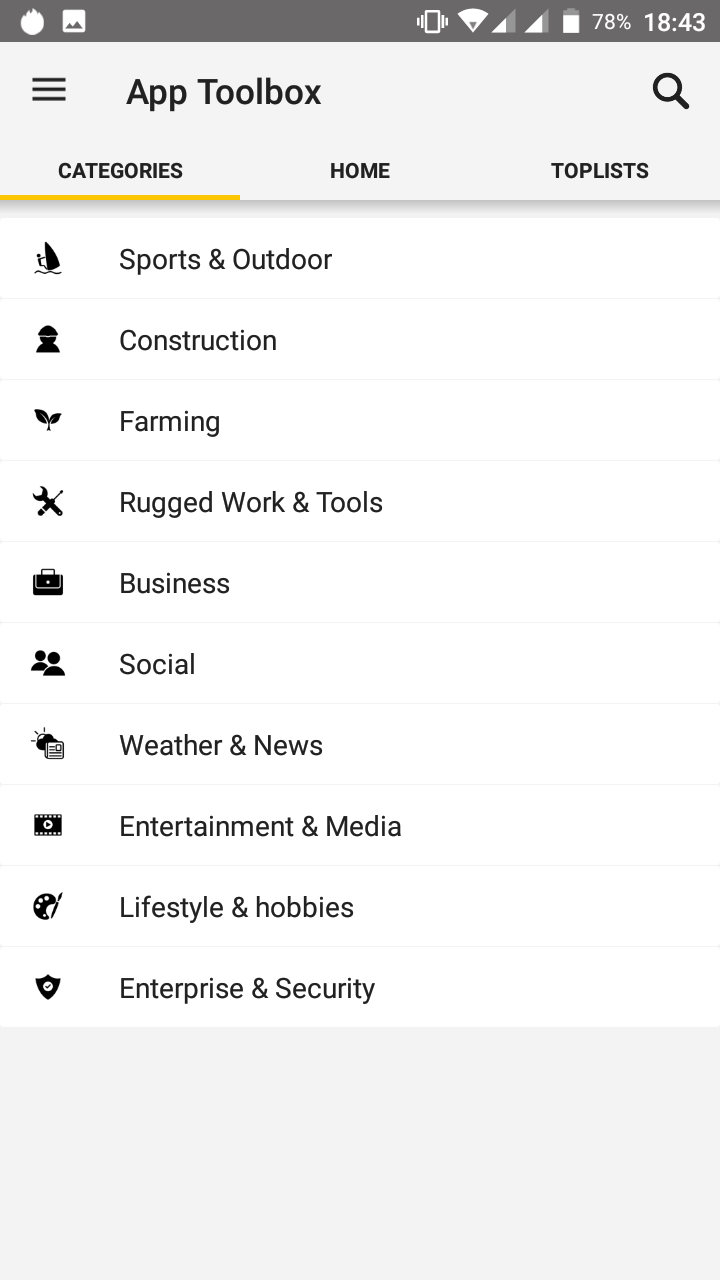
Task: View the Business category
Action: pyautogui.click(x=360, y=583)
